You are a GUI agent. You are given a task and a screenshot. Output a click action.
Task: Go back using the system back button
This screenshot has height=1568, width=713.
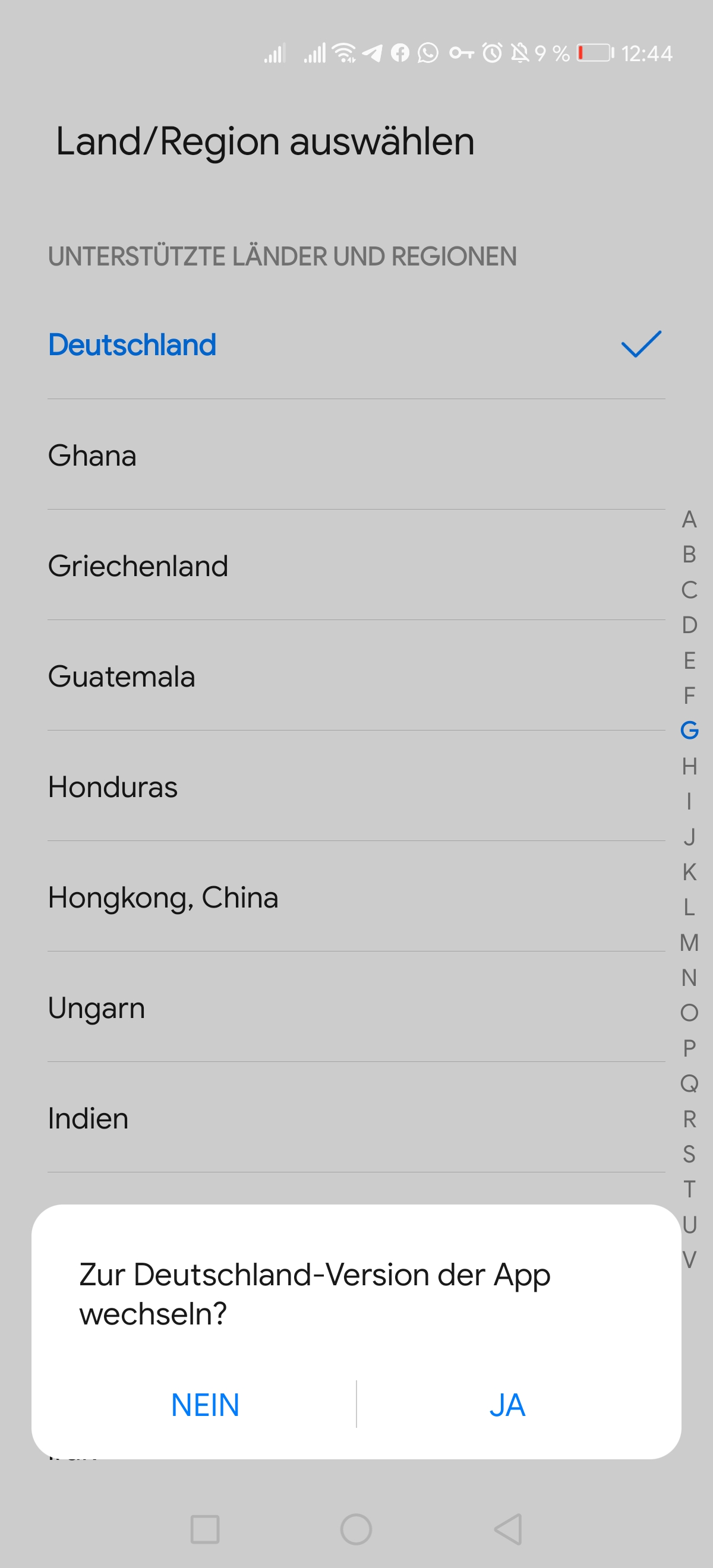tap(508, 1529)
